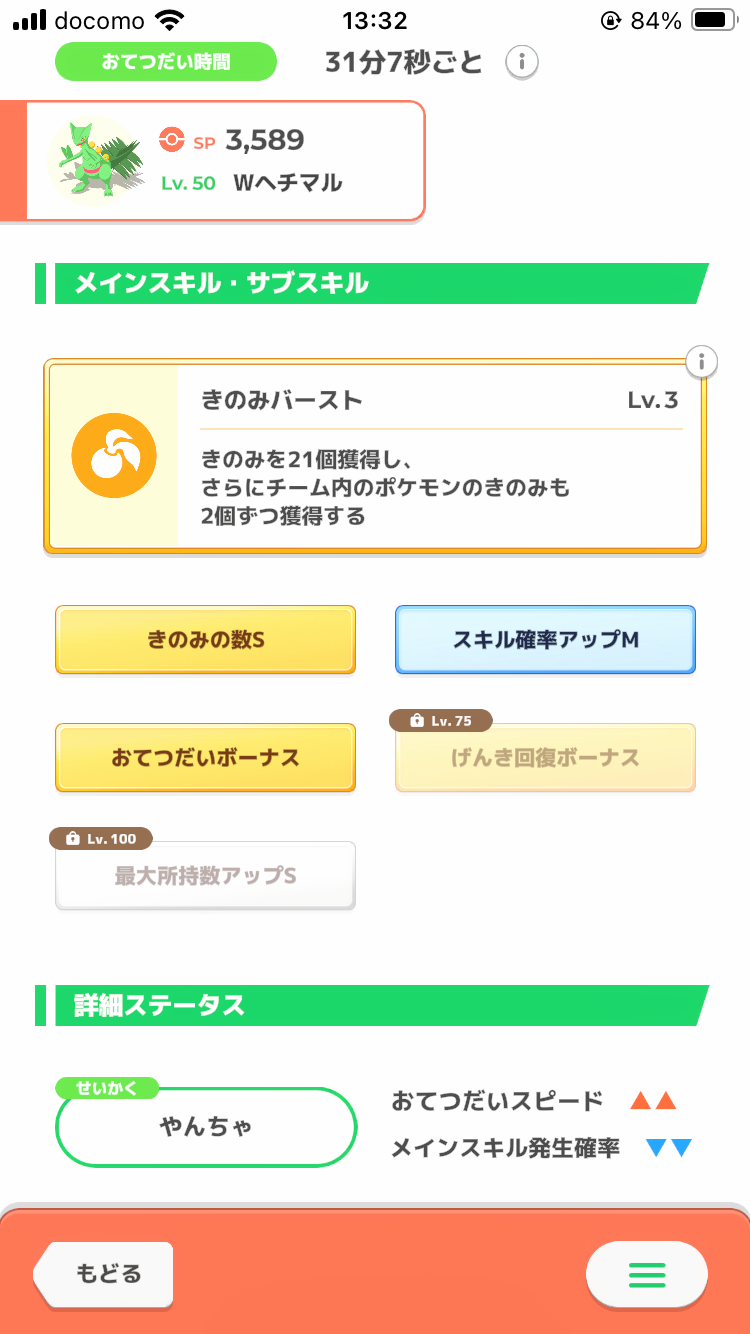750x1334 pixels.
Task: Go back with the もどる button
Action: (x=106, y=1274)
